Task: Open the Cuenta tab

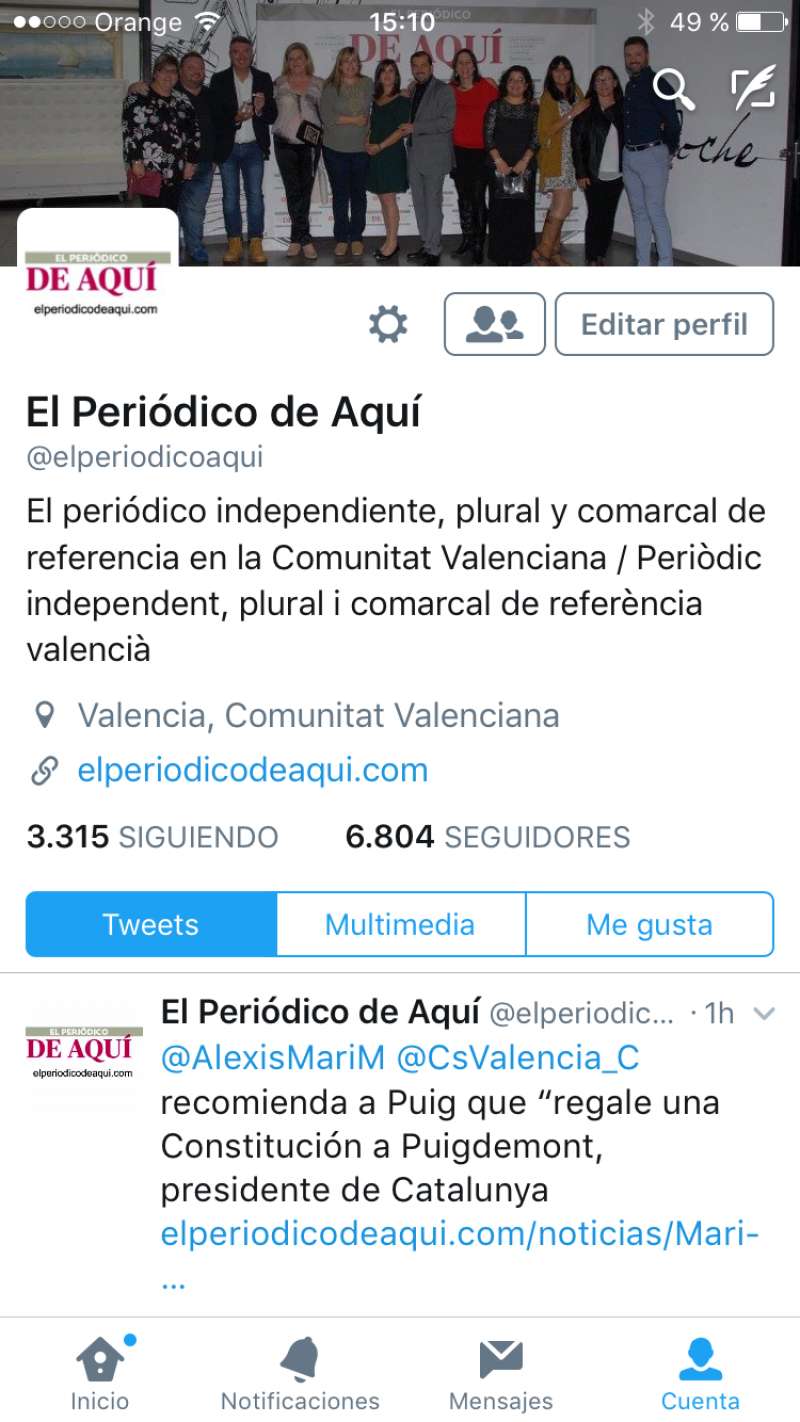Action: click(x=700, y=1374)
